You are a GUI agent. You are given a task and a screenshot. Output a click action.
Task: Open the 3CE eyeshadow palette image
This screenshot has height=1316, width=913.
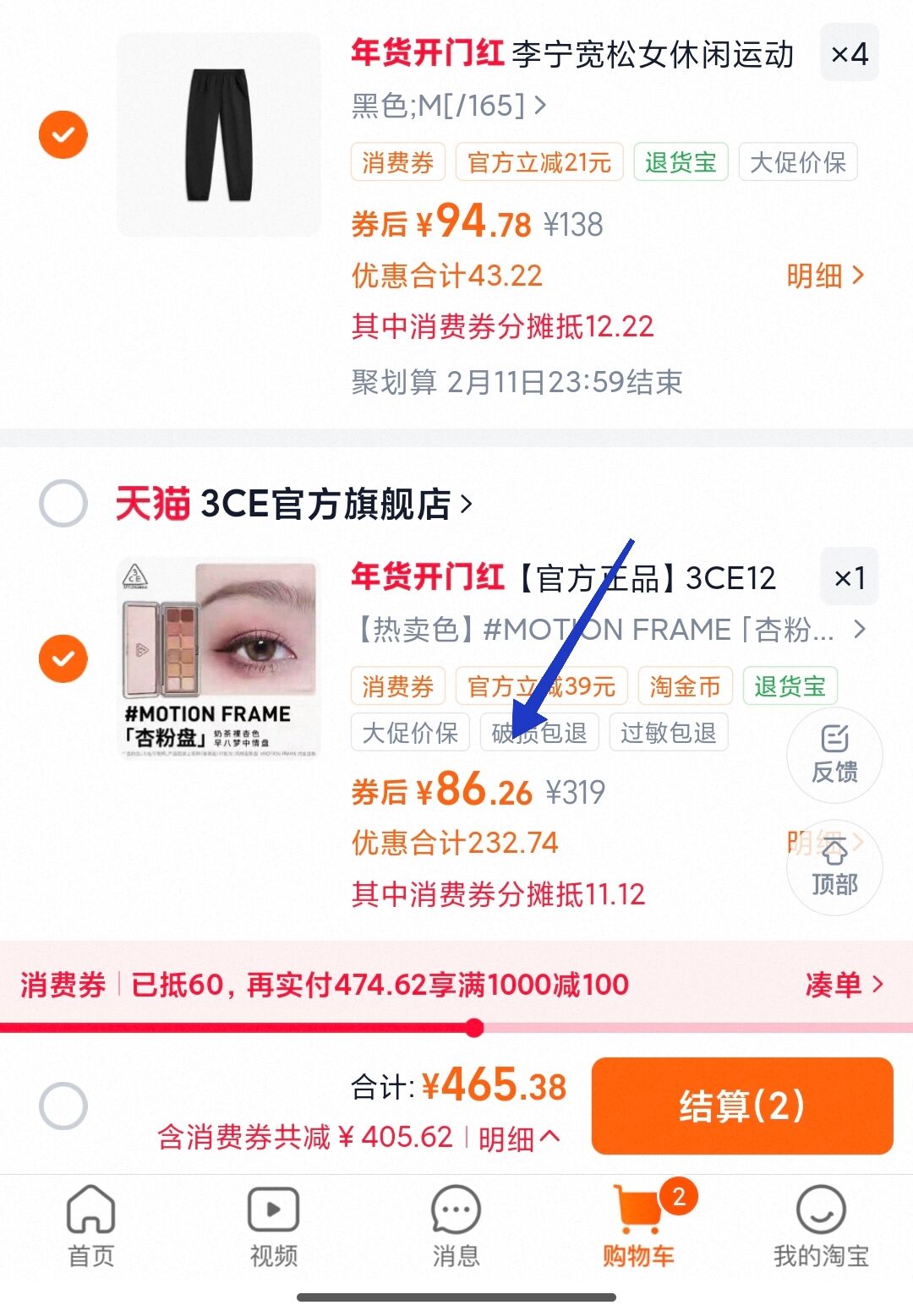[x=218, y=659]
